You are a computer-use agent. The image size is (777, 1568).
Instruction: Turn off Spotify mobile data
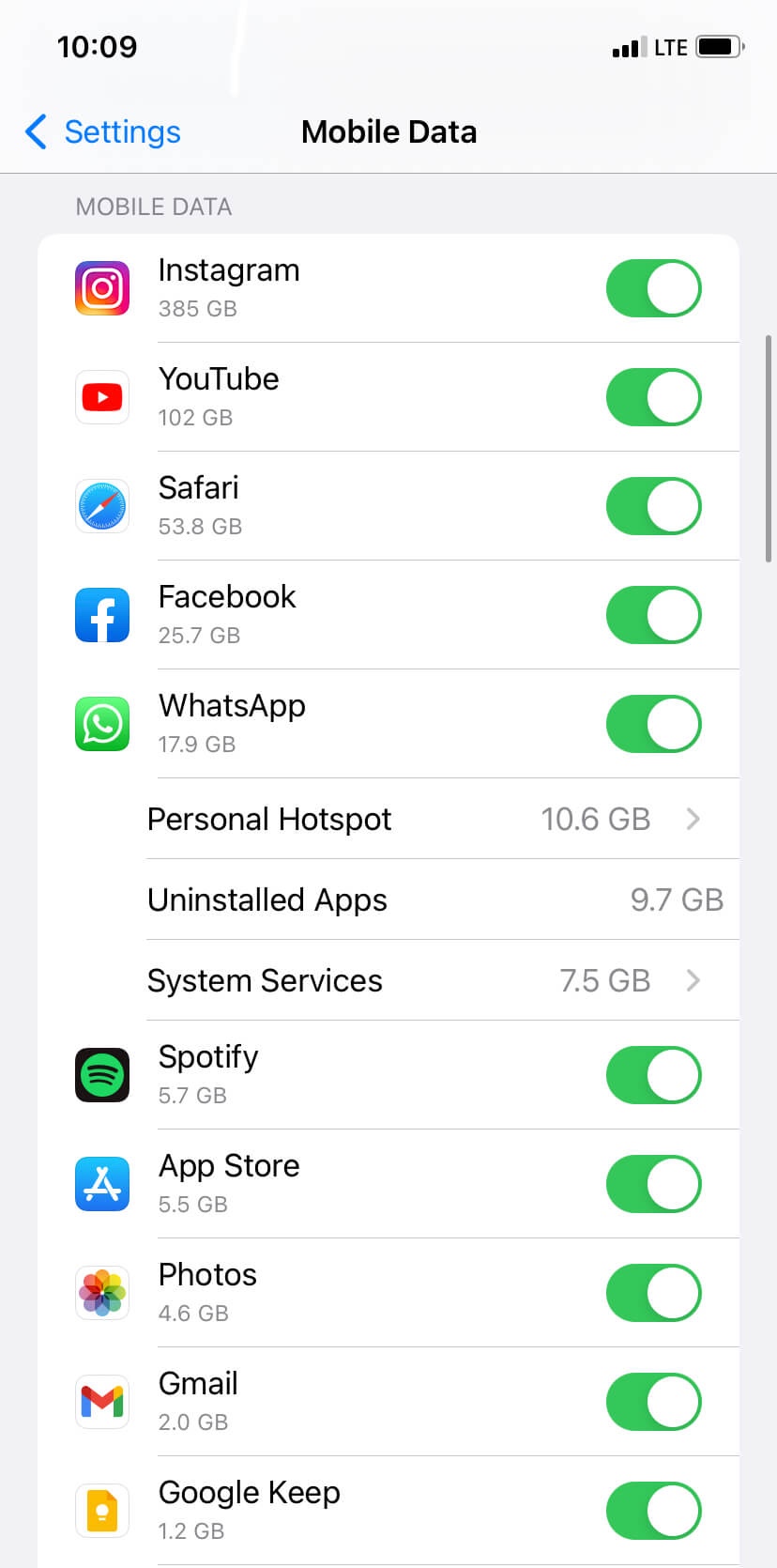coord(653,1075)
